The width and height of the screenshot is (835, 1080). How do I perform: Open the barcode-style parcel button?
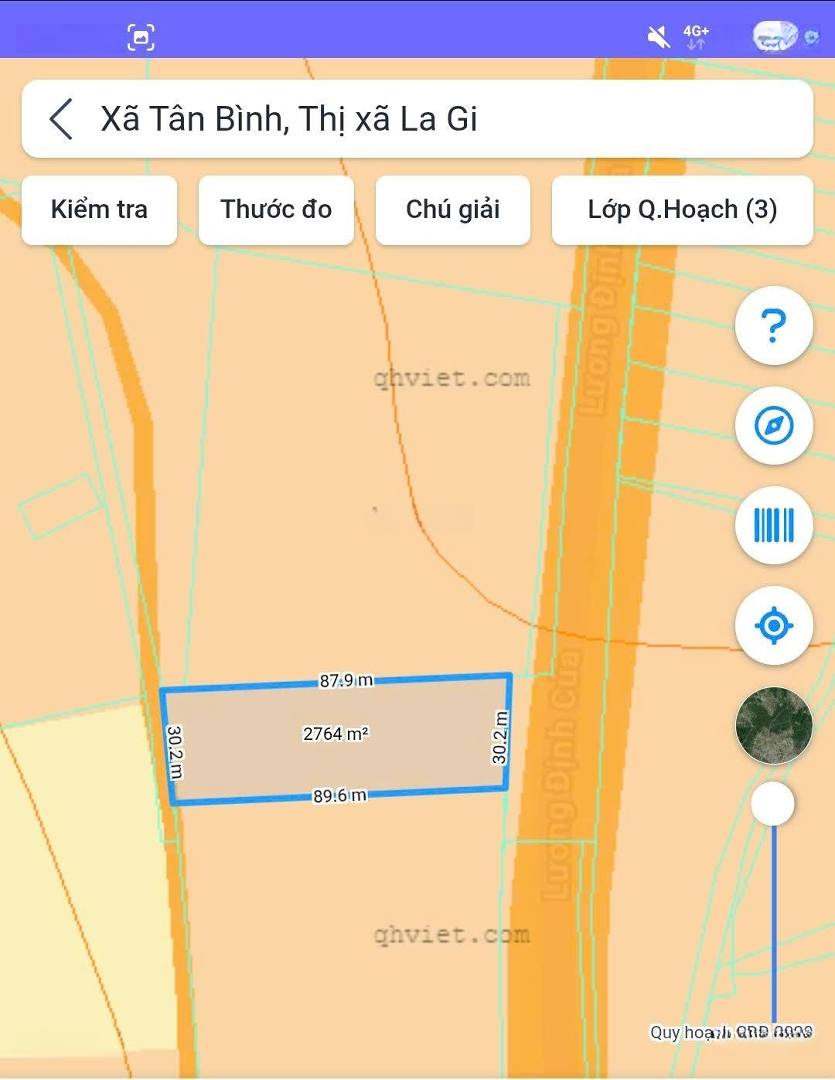[773, 525]
